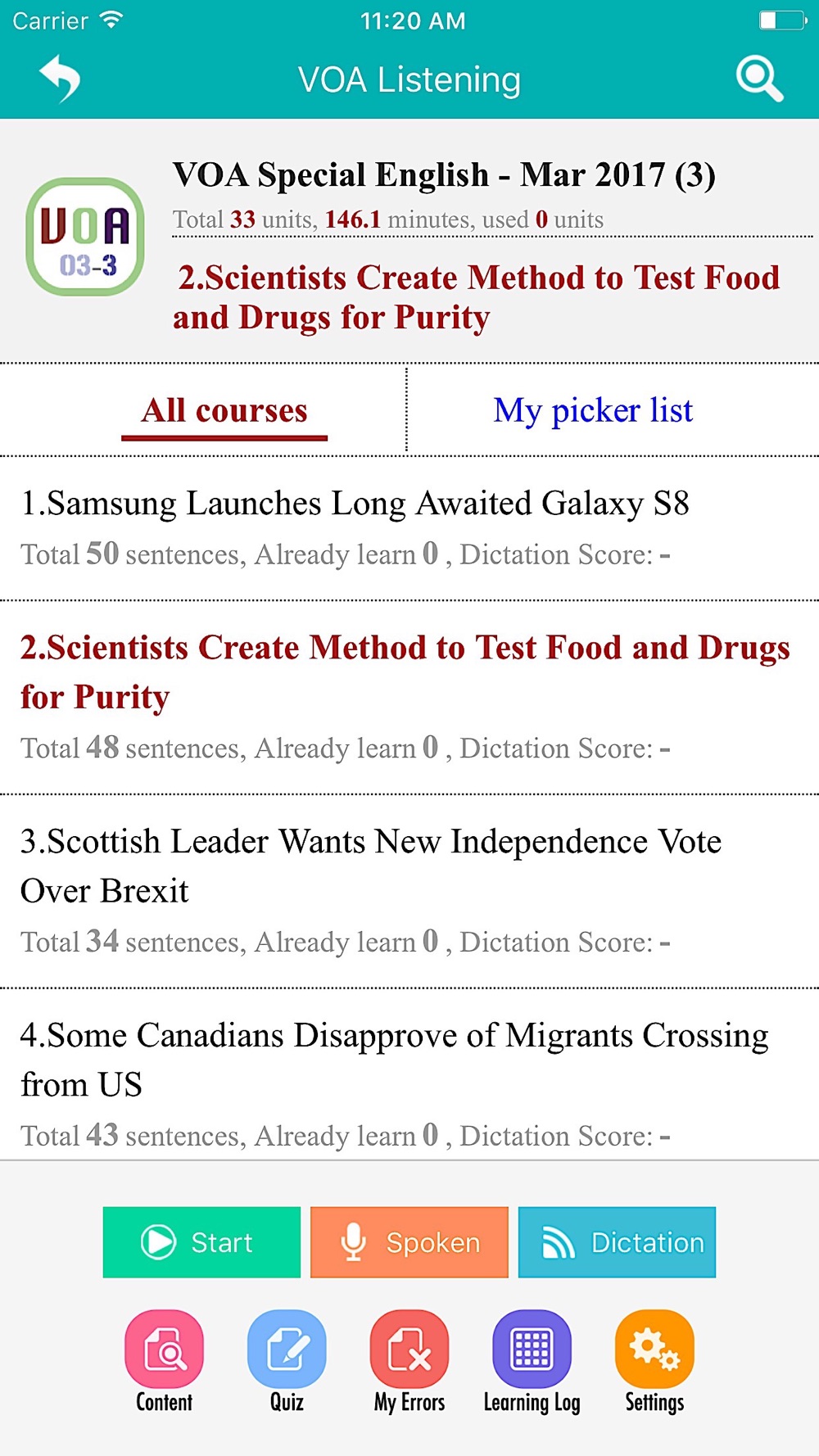Open Settings
Image resolution: width=819 pixels, height=1456 pixels.
coord(654,1362)
